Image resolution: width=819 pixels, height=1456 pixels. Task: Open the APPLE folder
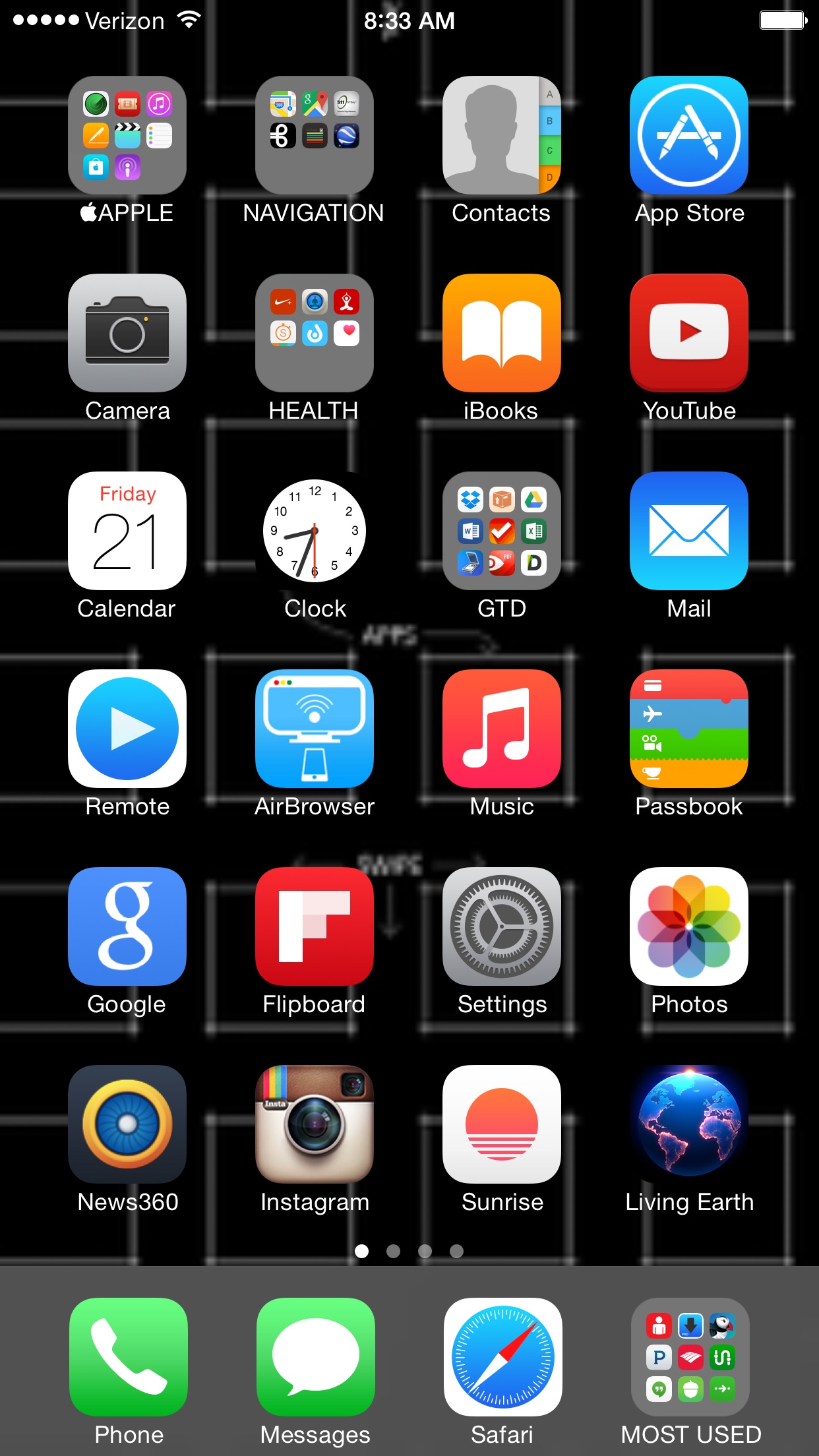coord(127,135)
